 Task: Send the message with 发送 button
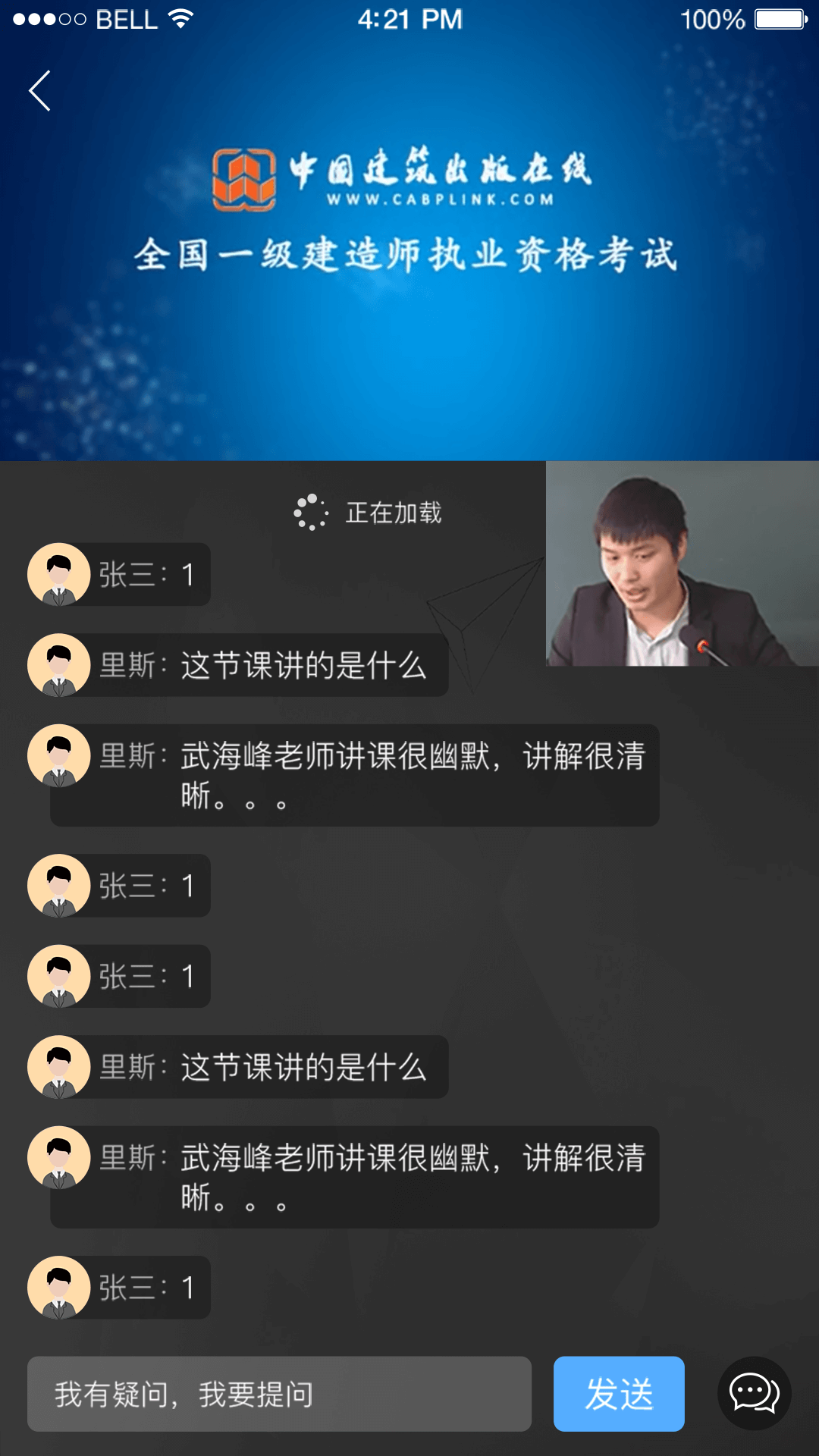(x=619, y=1394)
